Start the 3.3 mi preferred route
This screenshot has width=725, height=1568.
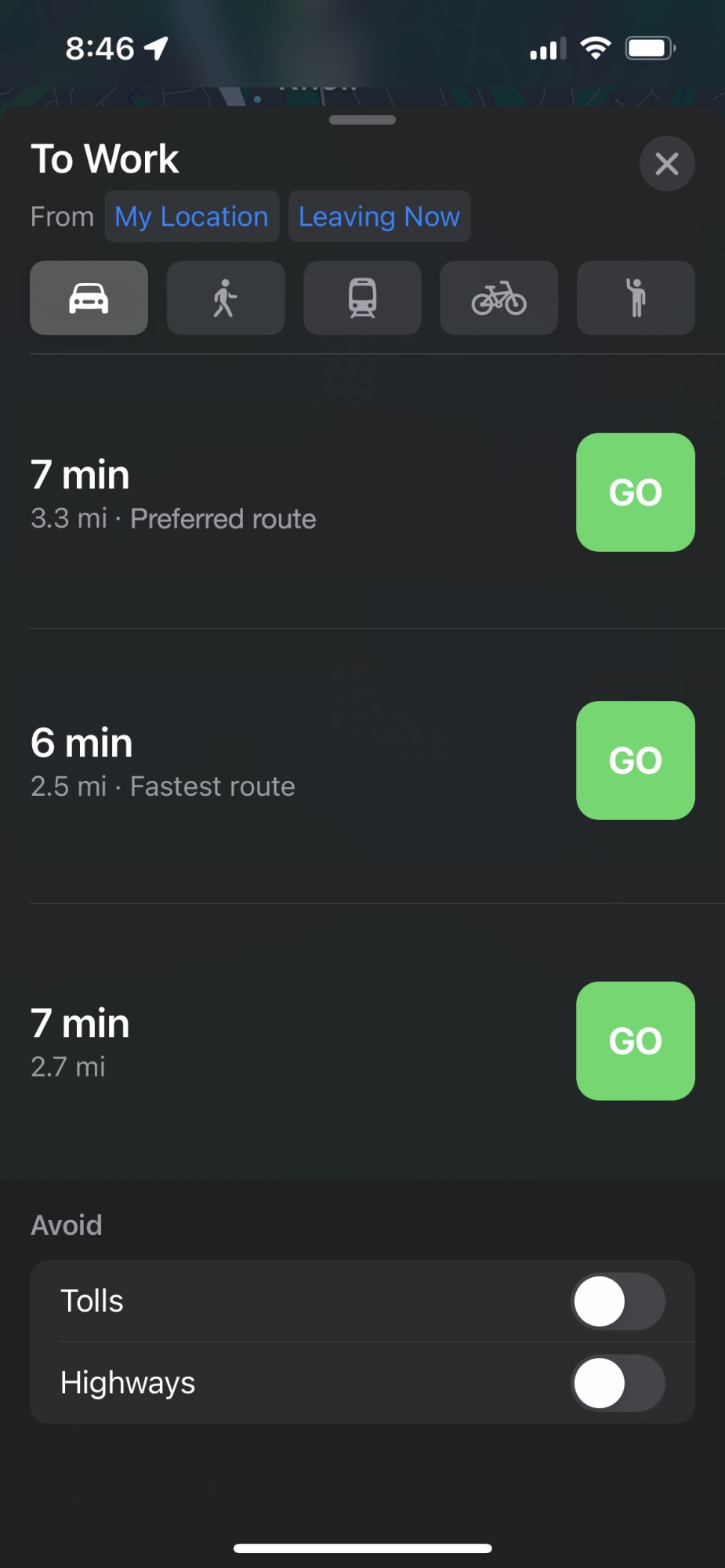[635, 492]
